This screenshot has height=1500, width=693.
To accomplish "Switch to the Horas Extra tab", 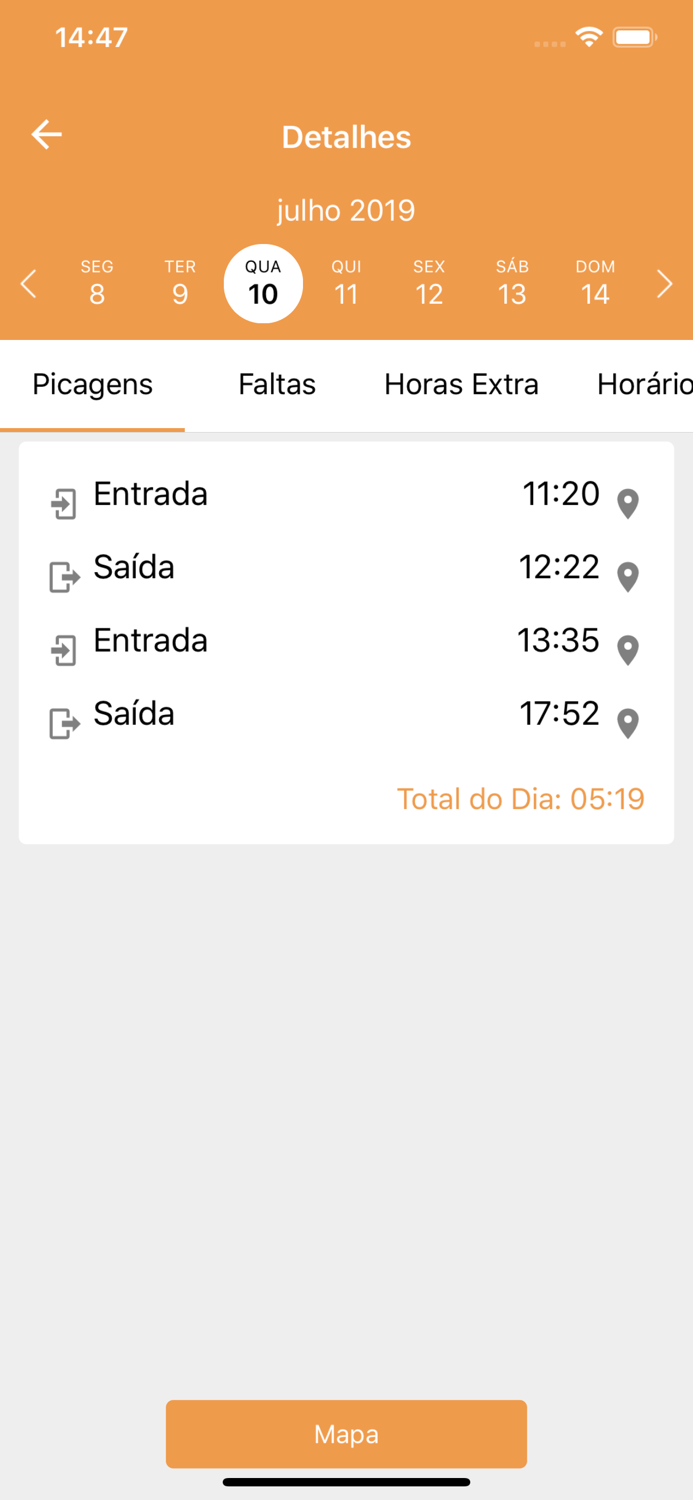I will pyautogui.click(x=461, y=385).
